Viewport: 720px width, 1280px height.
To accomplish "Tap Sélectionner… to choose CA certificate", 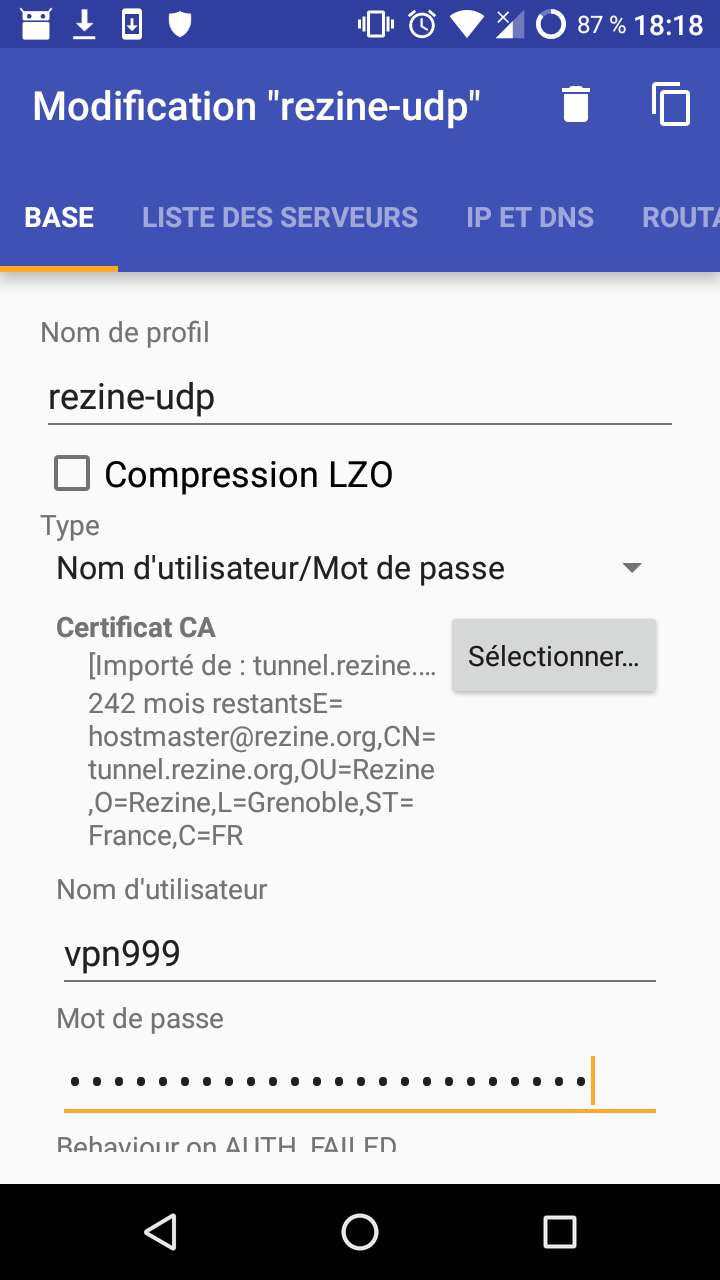I will click(x=554, y=656).
